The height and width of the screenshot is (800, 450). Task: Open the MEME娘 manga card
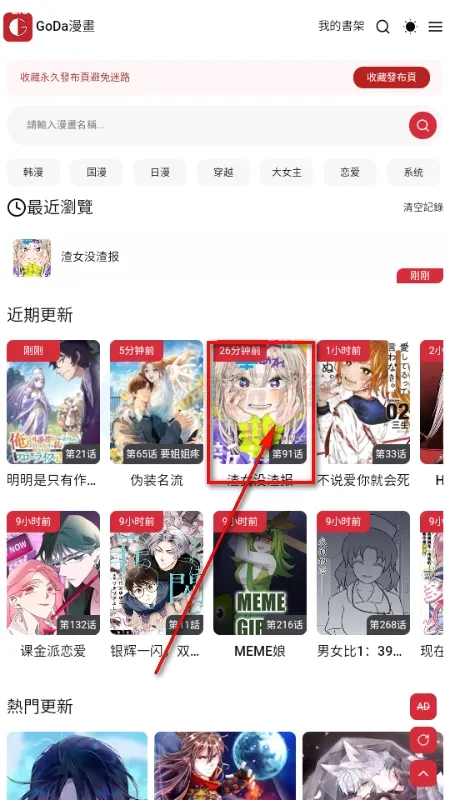click(260, 585)
